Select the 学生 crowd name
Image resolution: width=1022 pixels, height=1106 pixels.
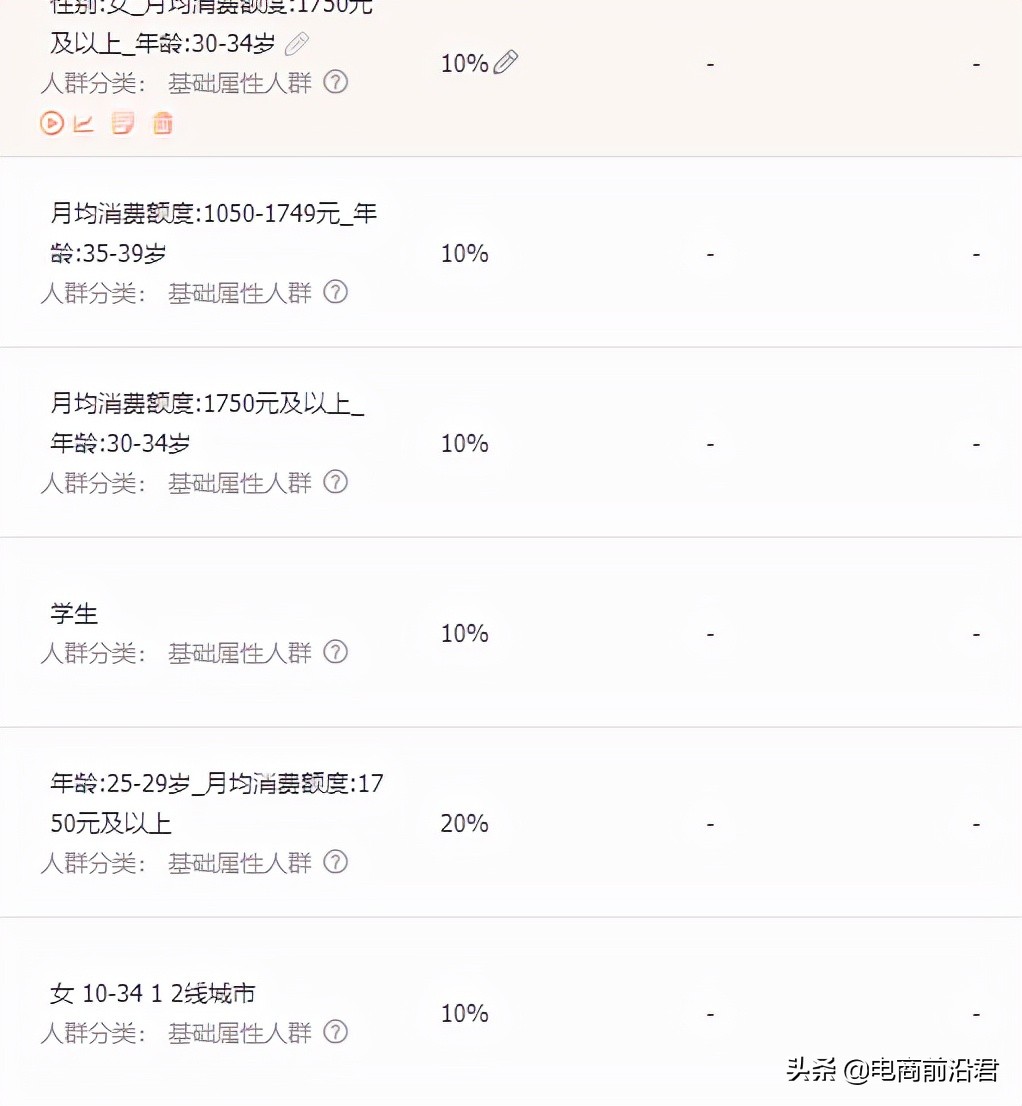coord(74,614)
